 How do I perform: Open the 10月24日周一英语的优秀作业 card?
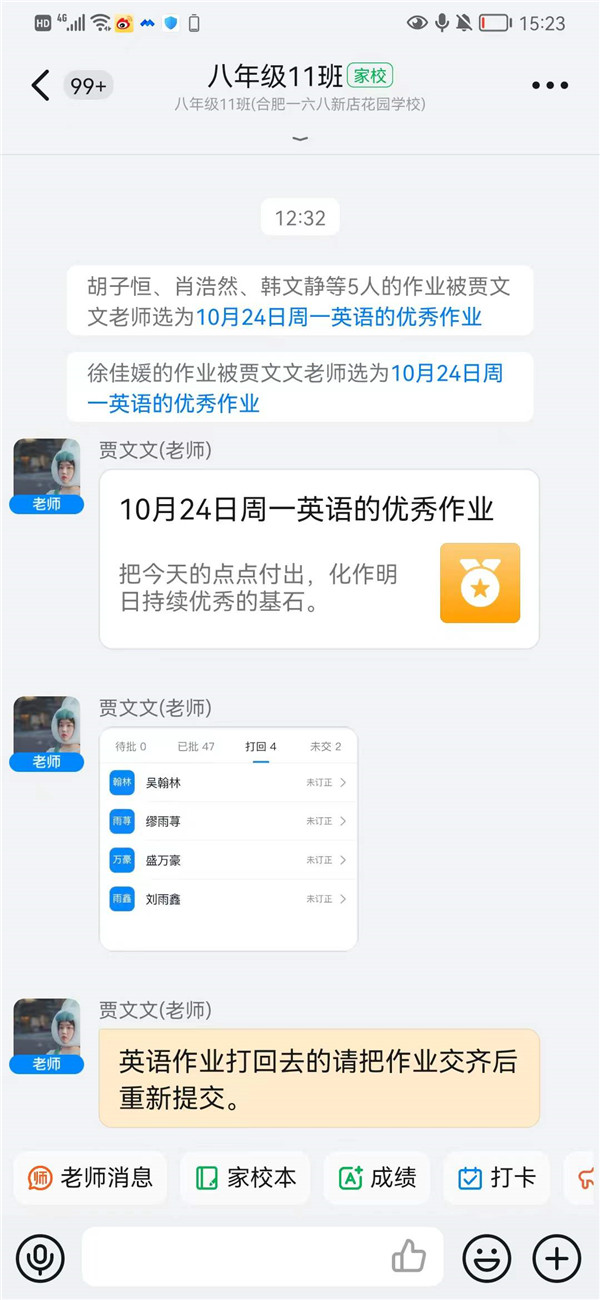coord(319,559)
